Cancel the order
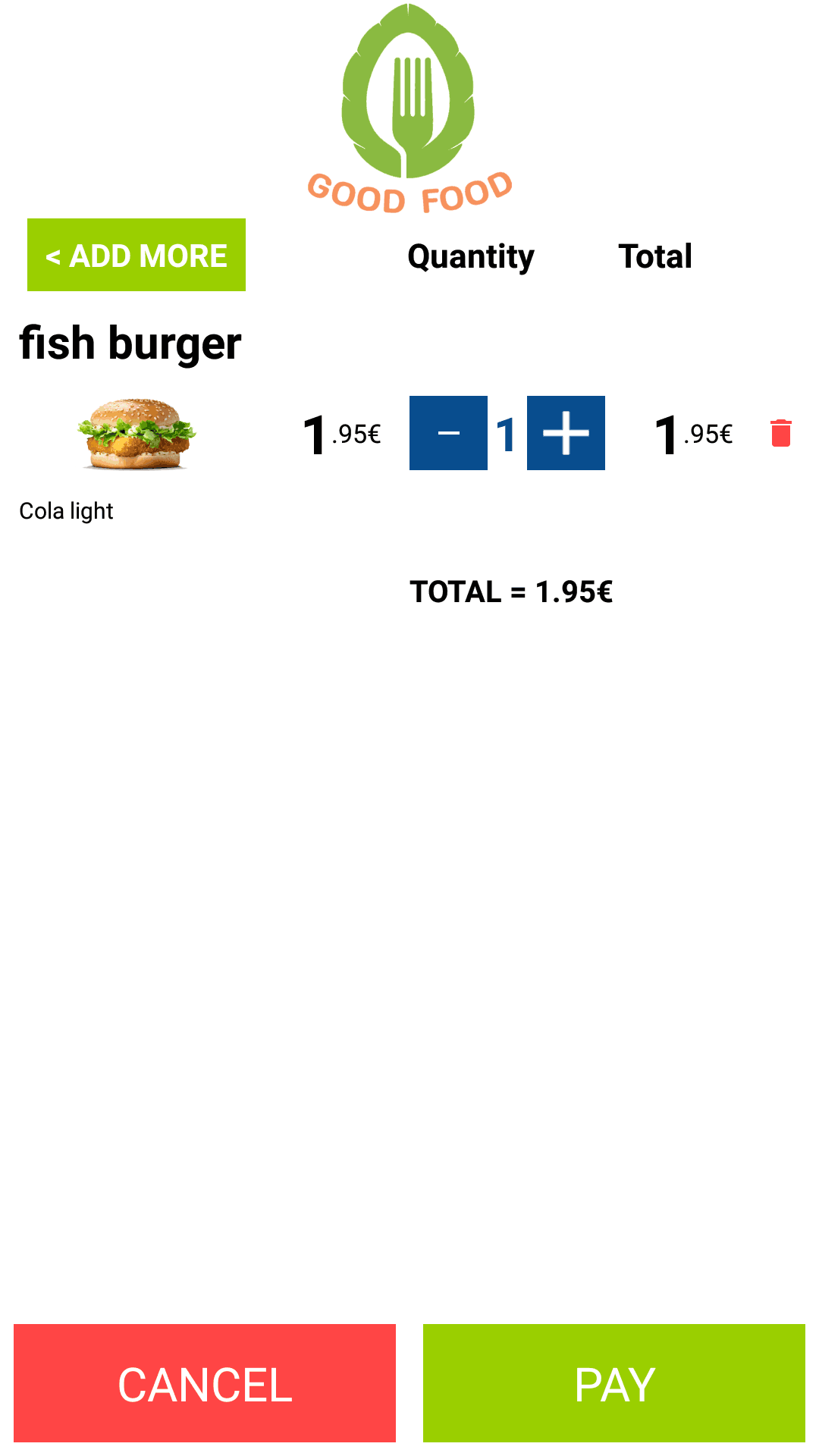Viewport: 819px width, 1456px height. [x=205, y=1383]
